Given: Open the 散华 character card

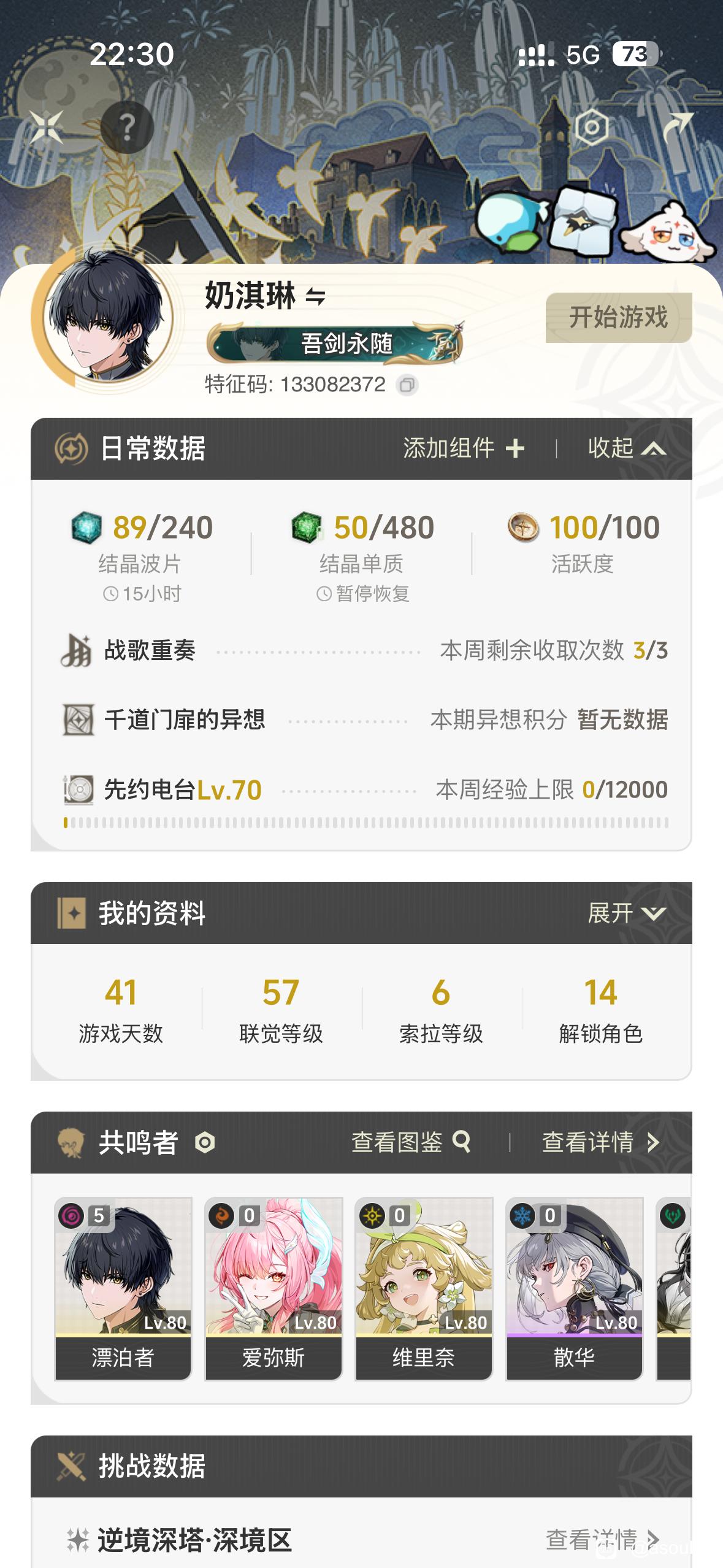Looking at the screenshot, I should pyautogui.click(x=575, y=1288).
